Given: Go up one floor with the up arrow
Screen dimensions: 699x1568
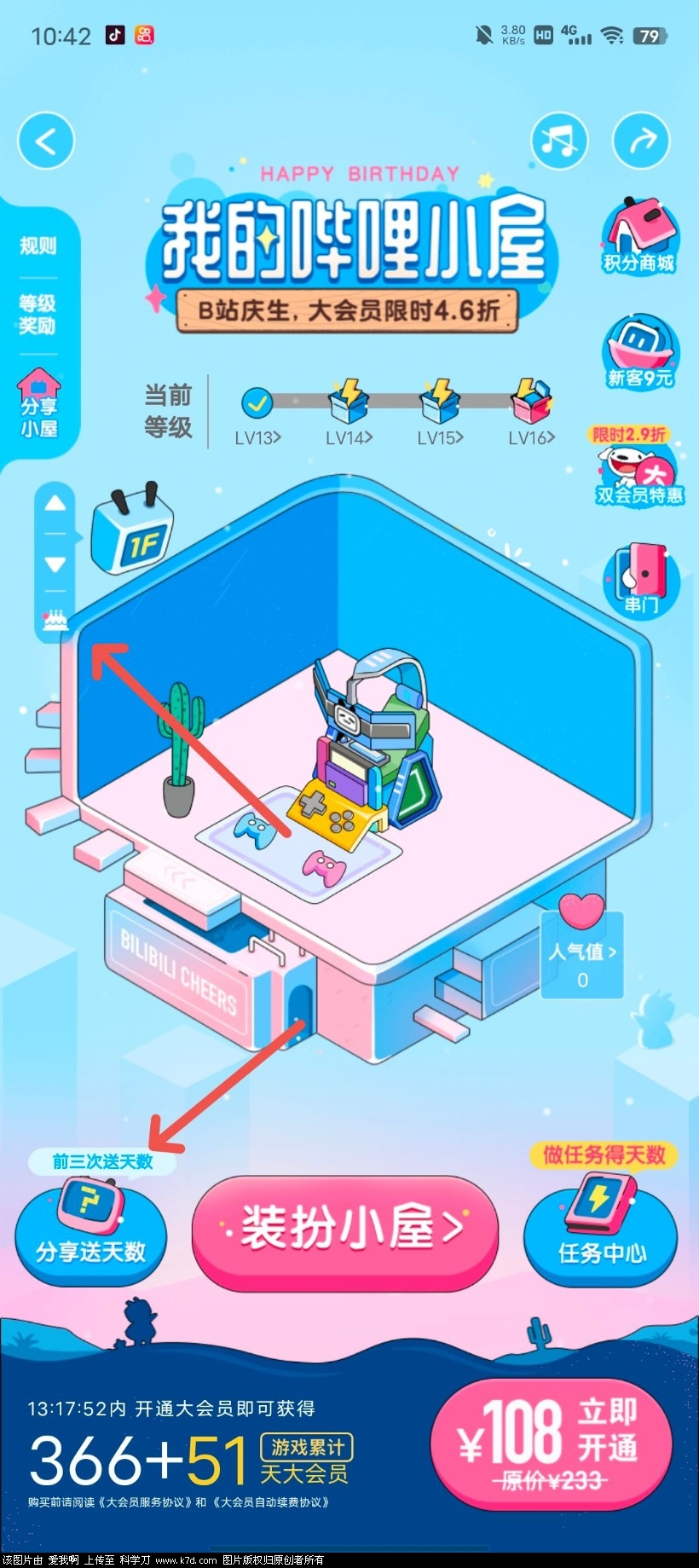Looking at the screenshot, I should (x=55, y=503).
